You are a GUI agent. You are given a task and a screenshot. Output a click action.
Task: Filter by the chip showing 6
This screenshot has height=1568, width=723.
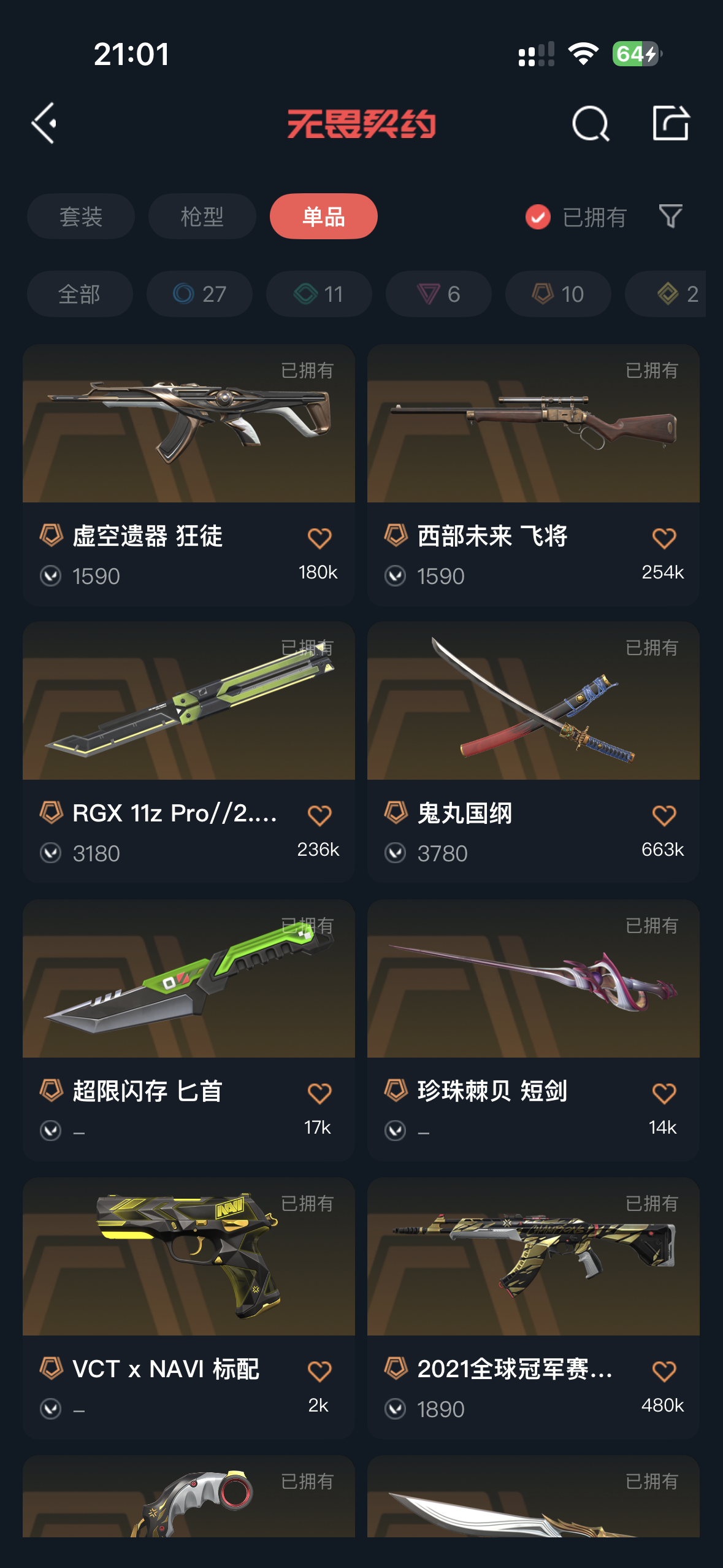[x=438, y=294]
